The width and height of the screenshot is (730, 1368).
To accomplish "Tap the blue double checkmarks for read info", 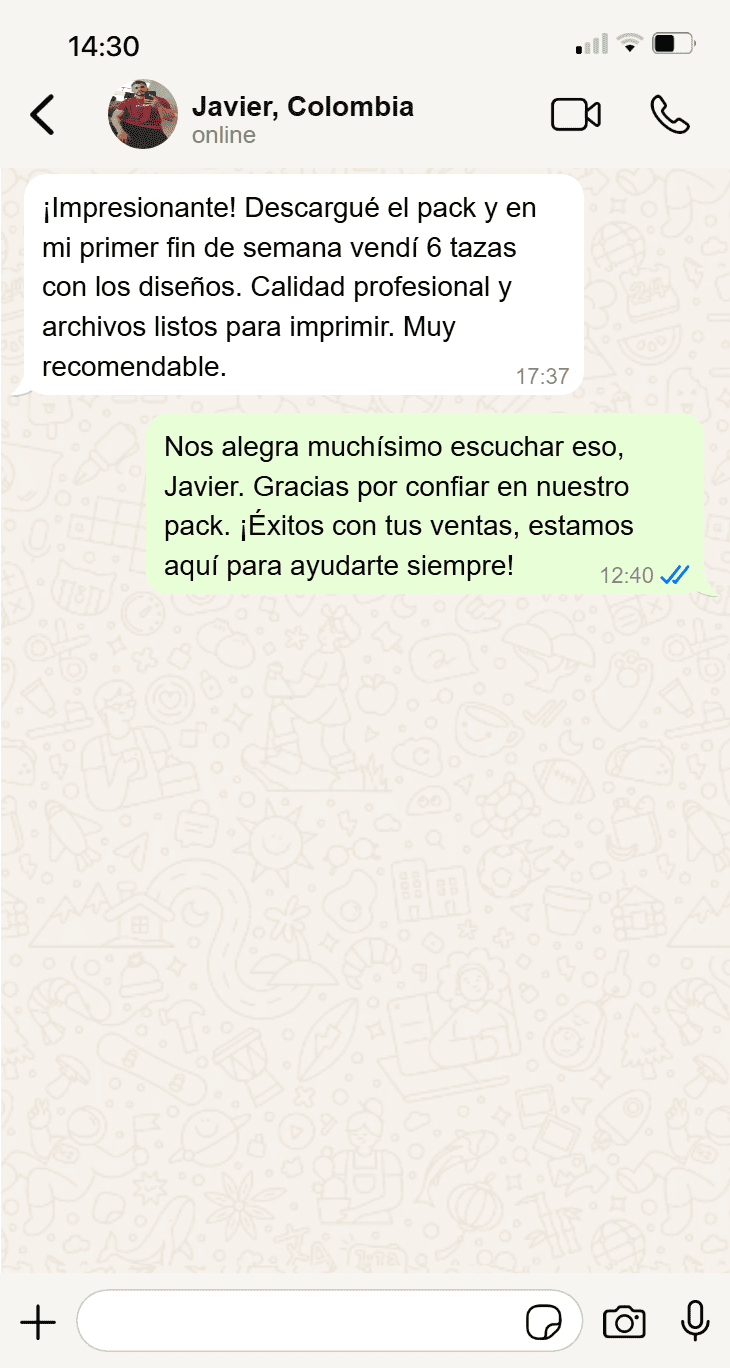I will [678, 575].
